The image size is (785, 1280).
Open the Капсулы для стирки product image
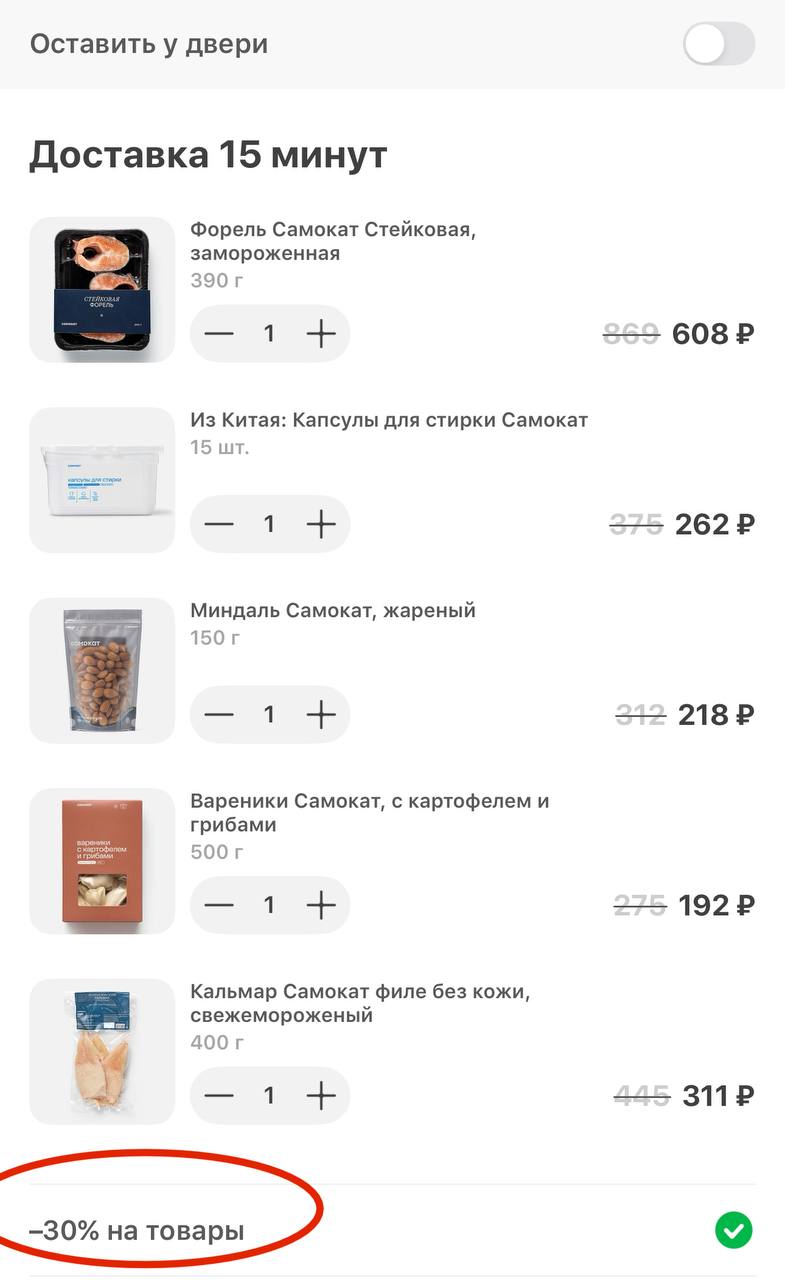[x=102, y=480]
